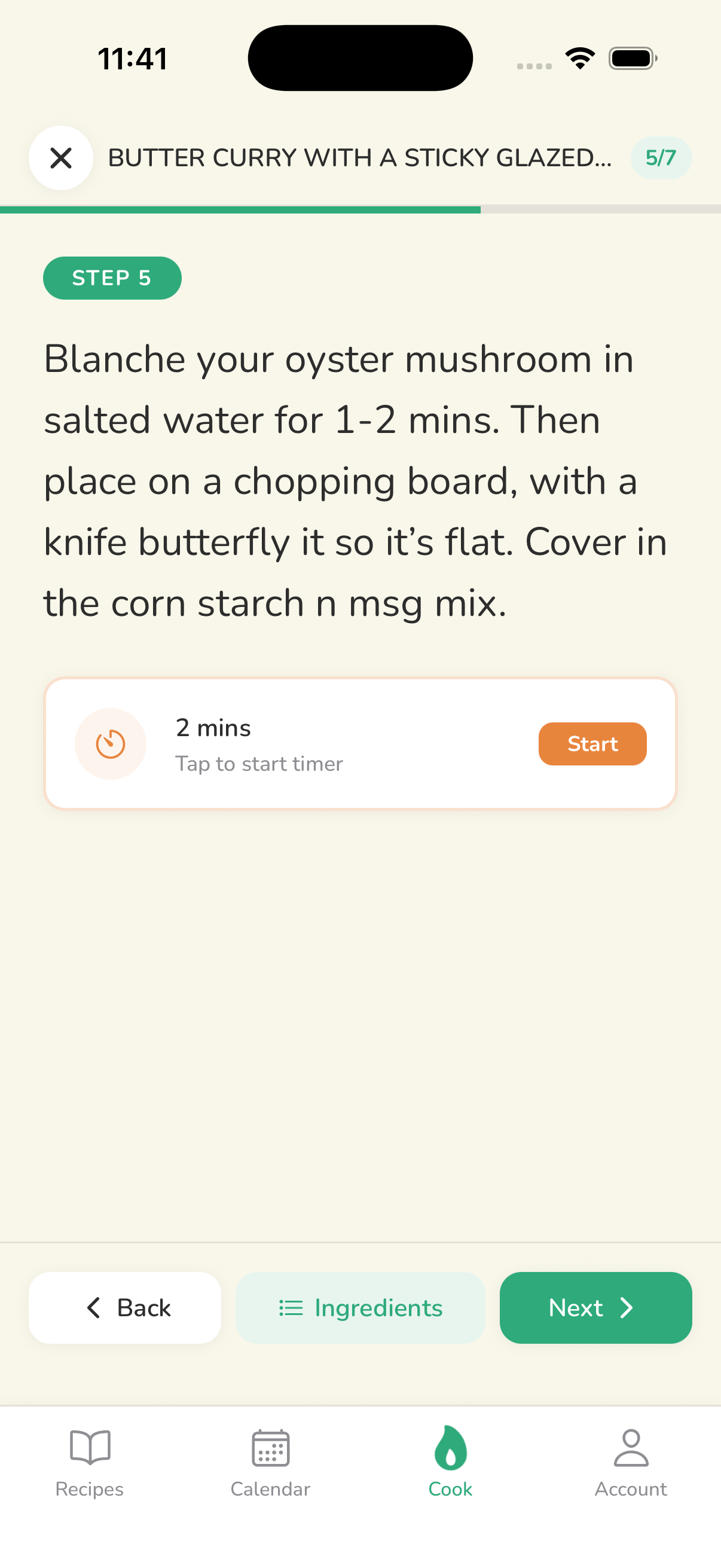721x1568 pixels.
Task: Click the ingredients list icon beside Ingredients label
Action: pyautogui.click(x=290, y=1307)
